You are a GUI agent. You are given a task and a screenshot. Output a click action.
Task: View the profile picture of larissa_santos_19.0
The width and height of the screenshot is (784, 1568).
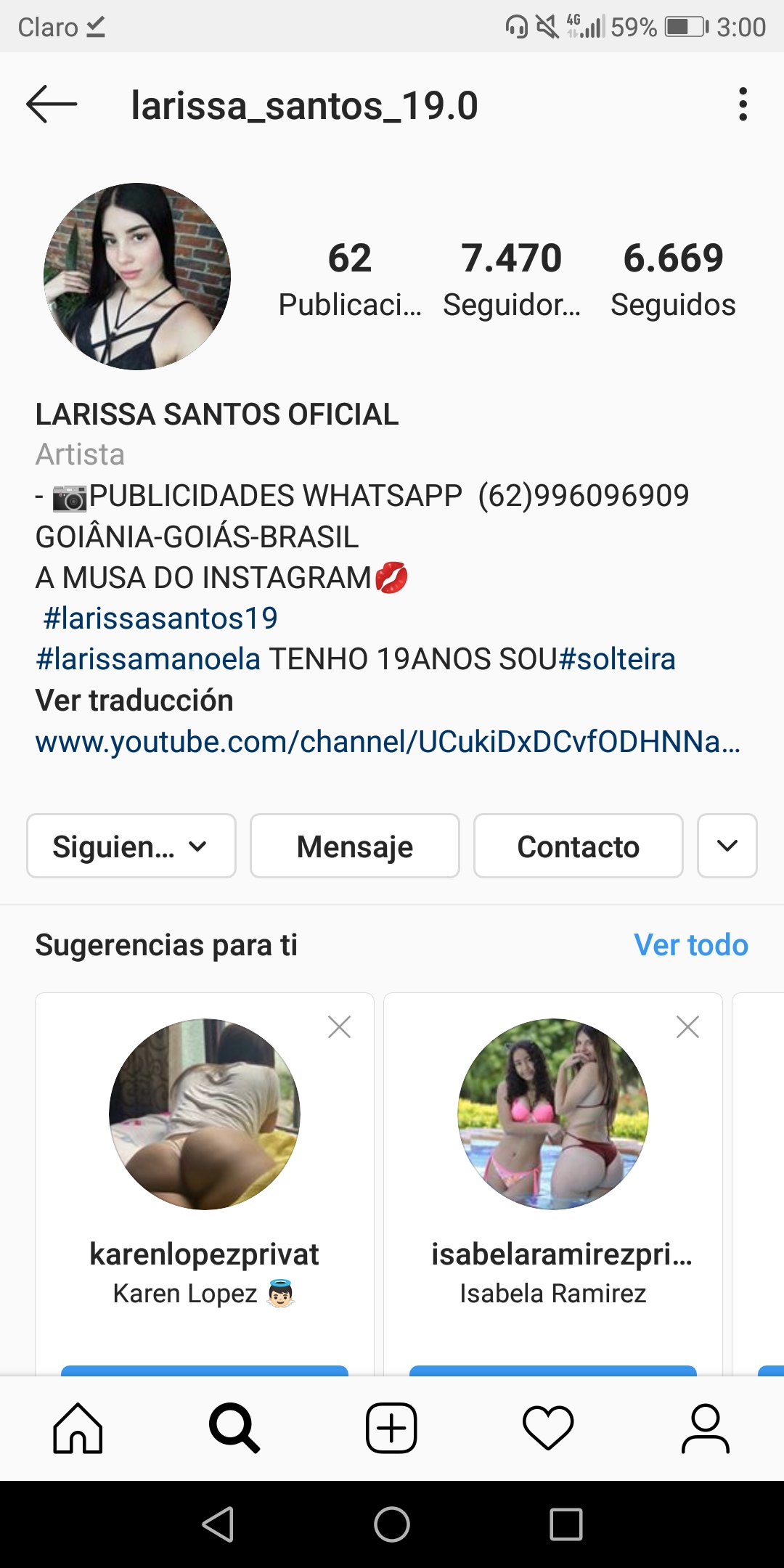(x=137, y=277)
